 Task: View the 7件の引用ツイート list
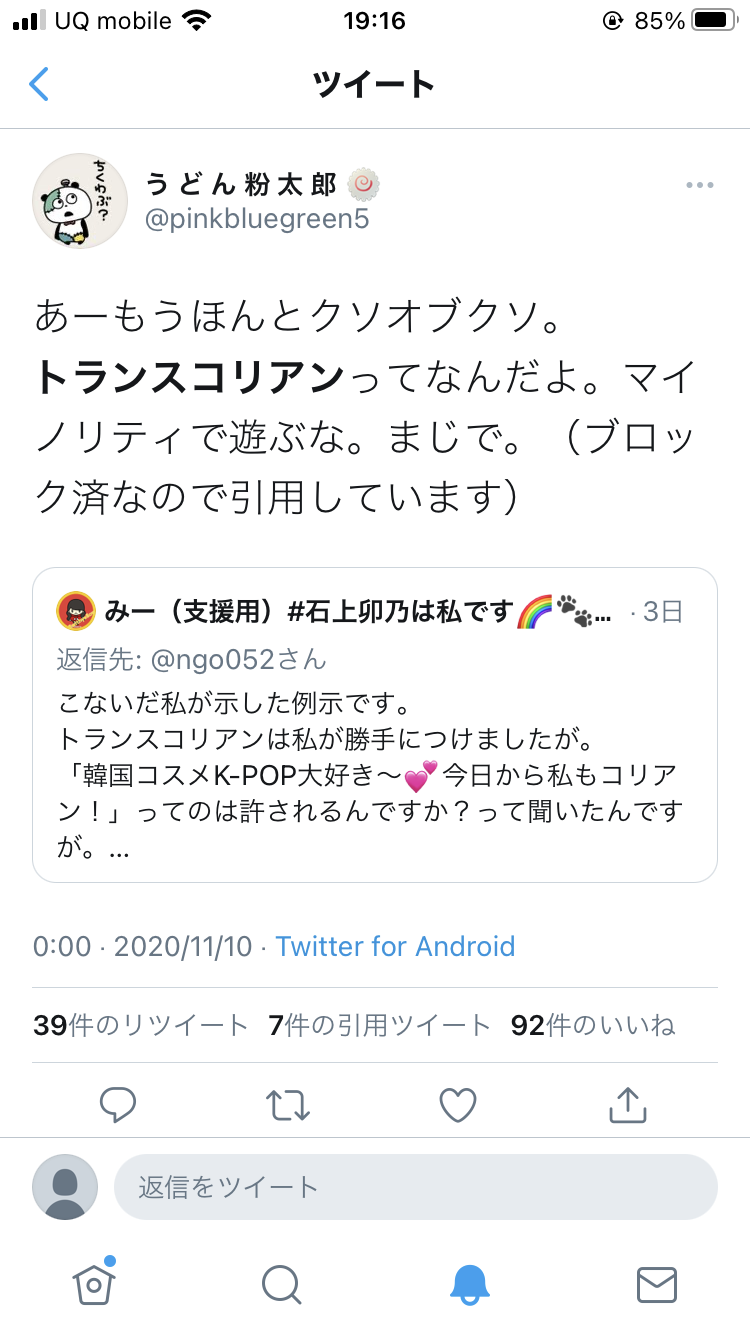click(380, 1025)
